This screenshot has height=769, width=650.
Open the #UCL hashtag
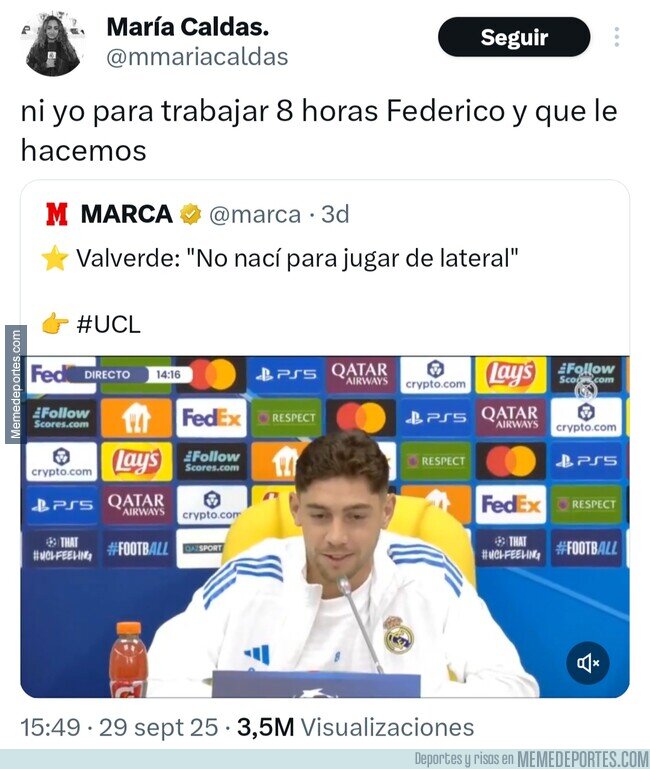[x=108, y=324]
